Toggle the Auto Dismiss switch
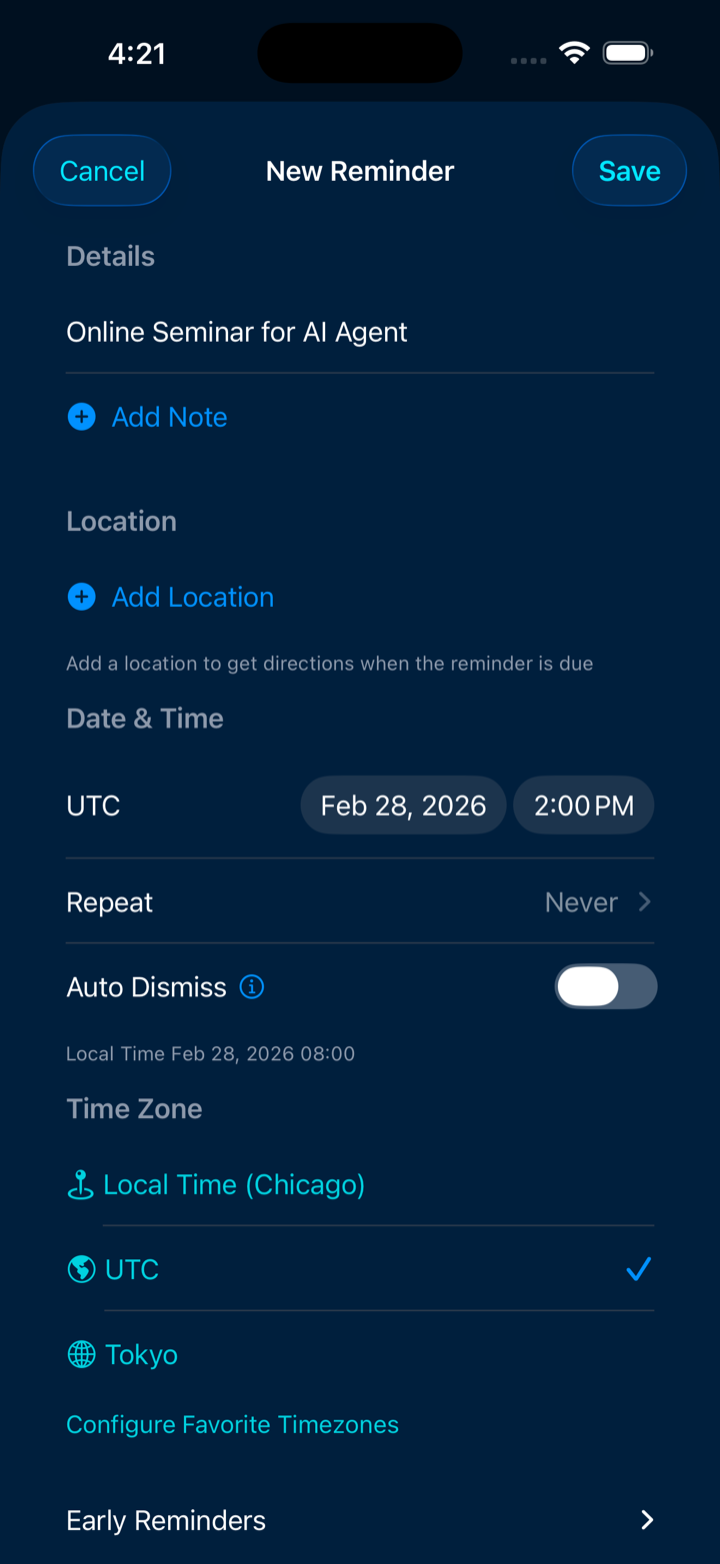Image resolution: width=720 pixels, height=1564 pixels. pyautogui.click(x=605, y=987)
